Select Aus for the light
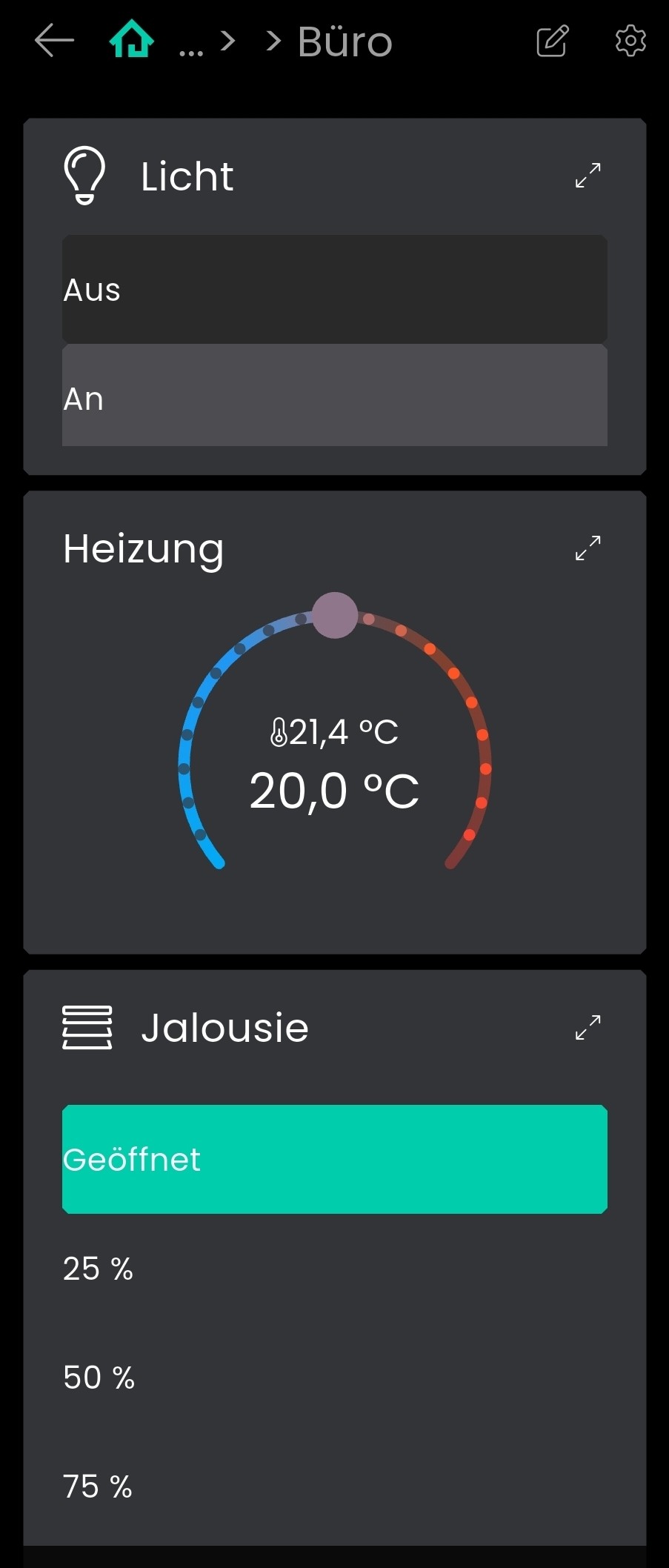 tap(335, 290)
